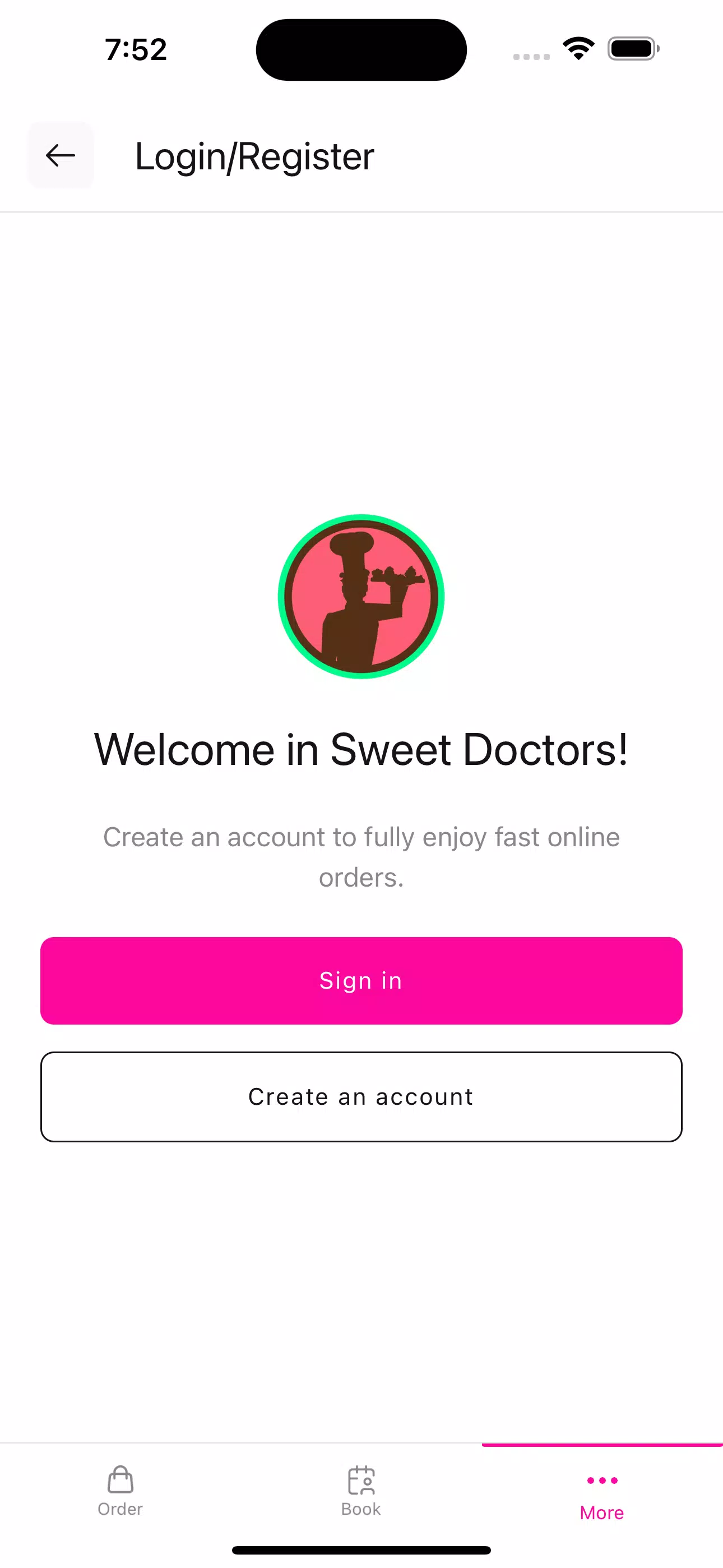This screenshot has width=723, height=1568.
Task: Switch to the Order tab
Action: [x=120, y=1491]
